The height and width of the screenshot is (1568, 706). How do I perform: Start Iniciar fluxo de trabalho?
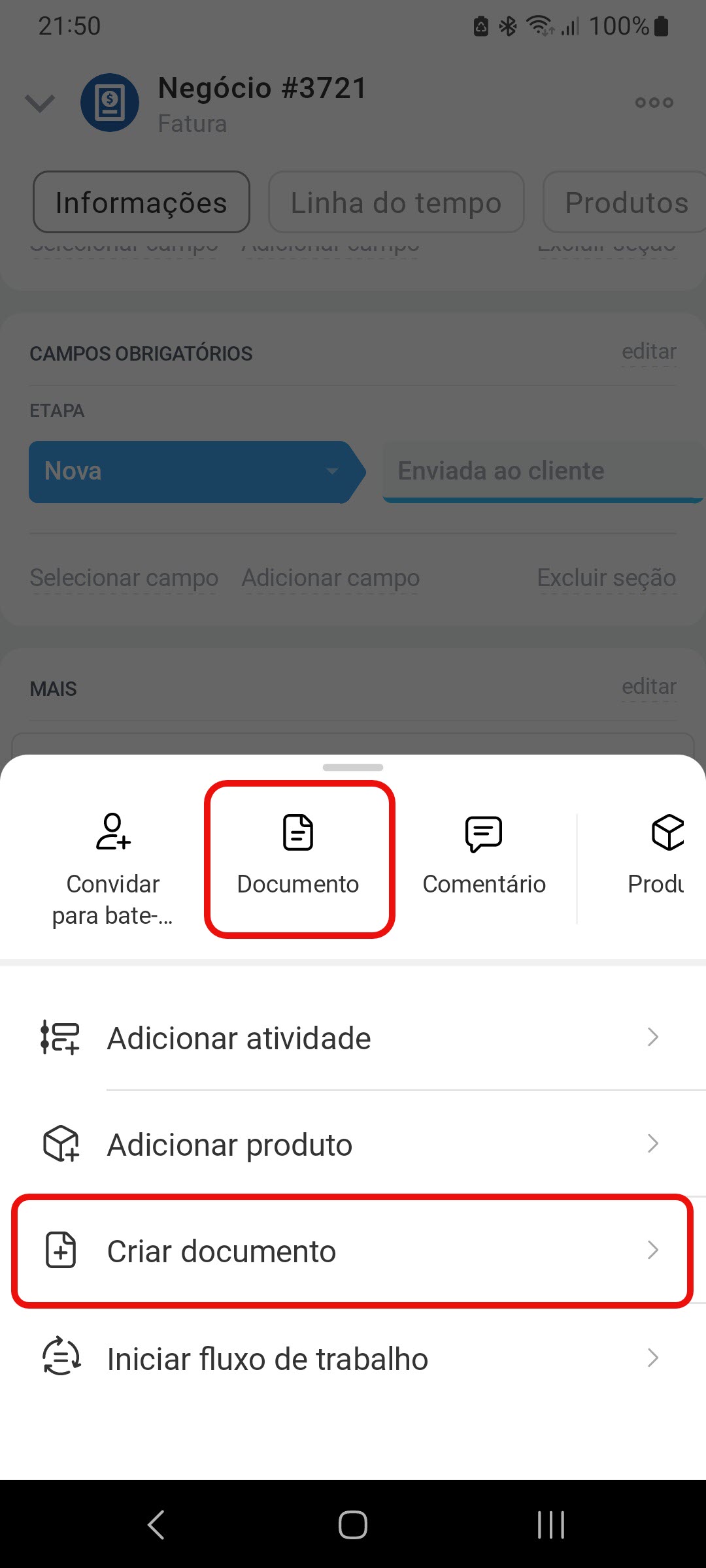point(353,1359)
